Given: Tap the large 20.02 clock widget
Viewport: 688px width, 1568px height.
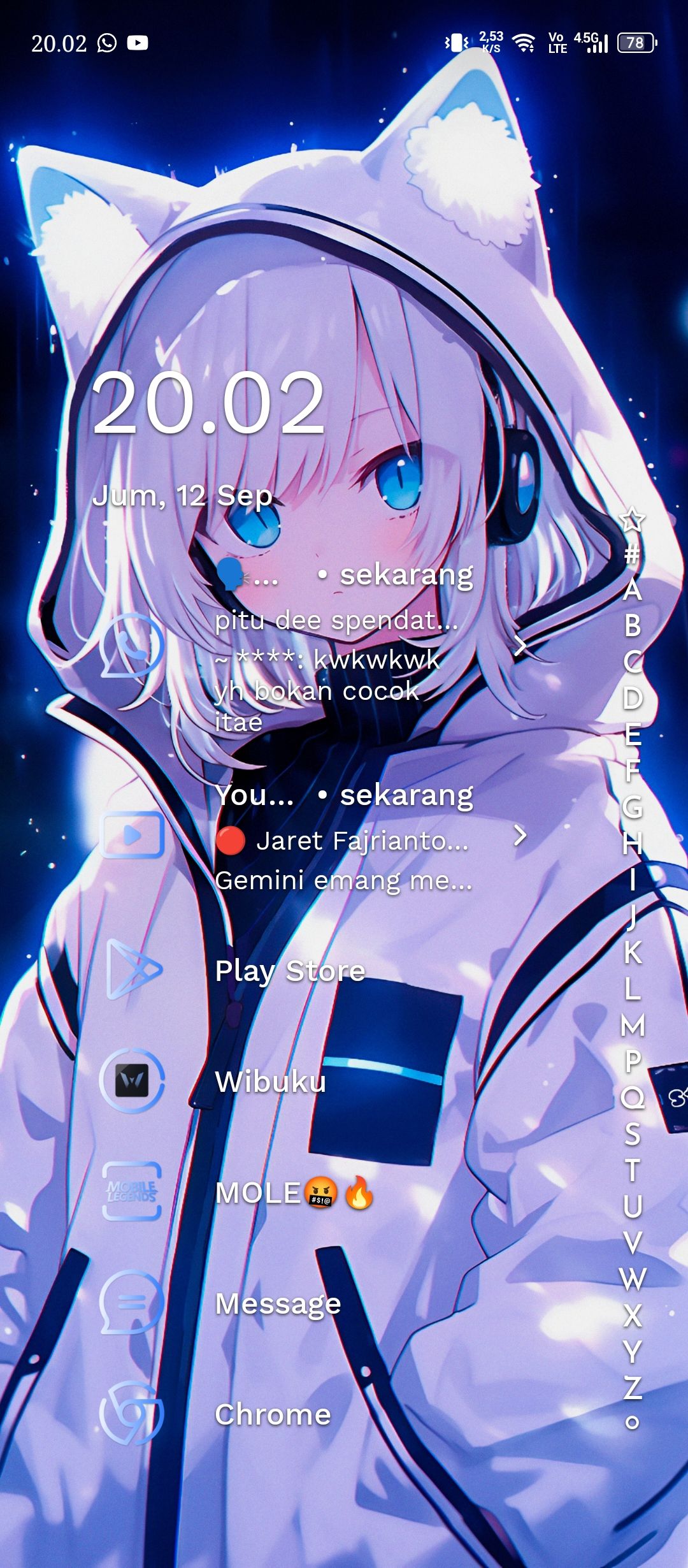Looking at the screenshot, I should tap(209, 404).
